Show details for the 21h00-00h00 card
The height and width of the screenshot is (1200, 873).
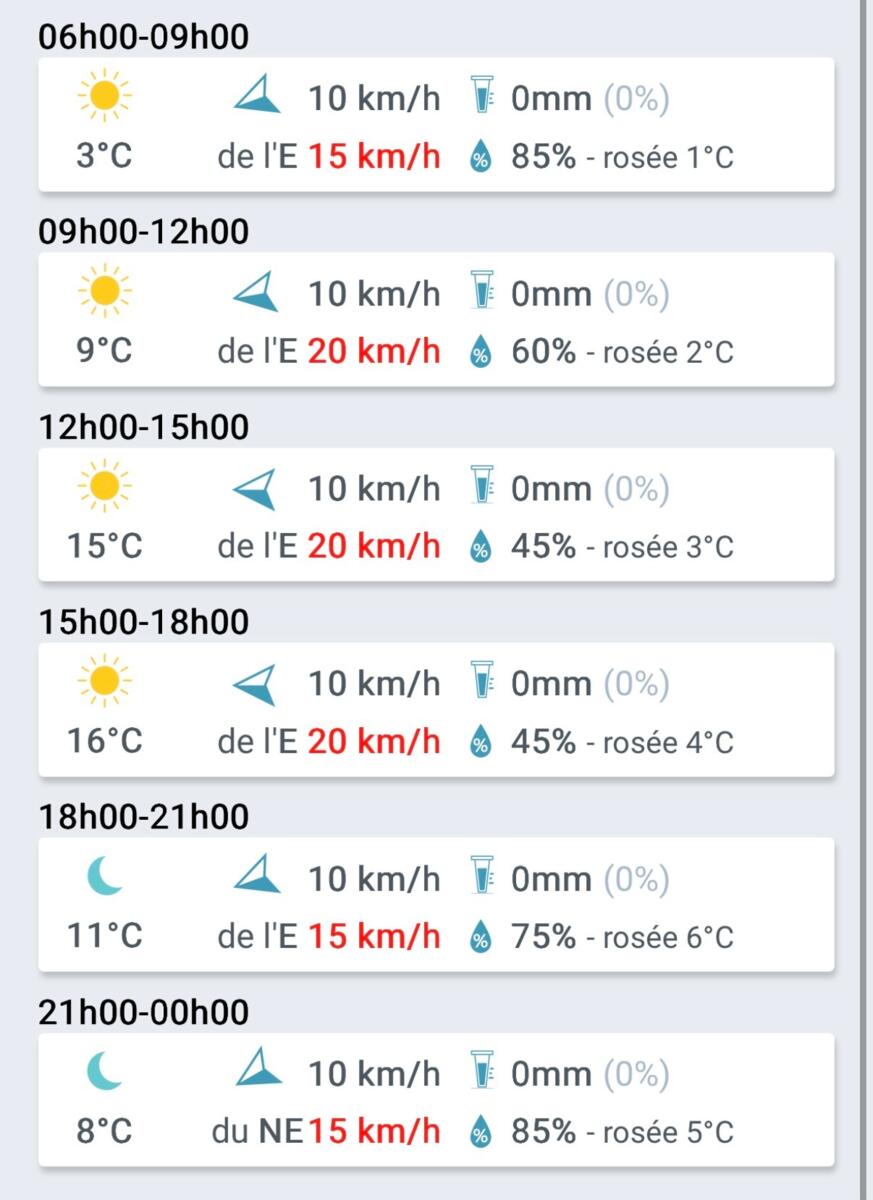436,1100
